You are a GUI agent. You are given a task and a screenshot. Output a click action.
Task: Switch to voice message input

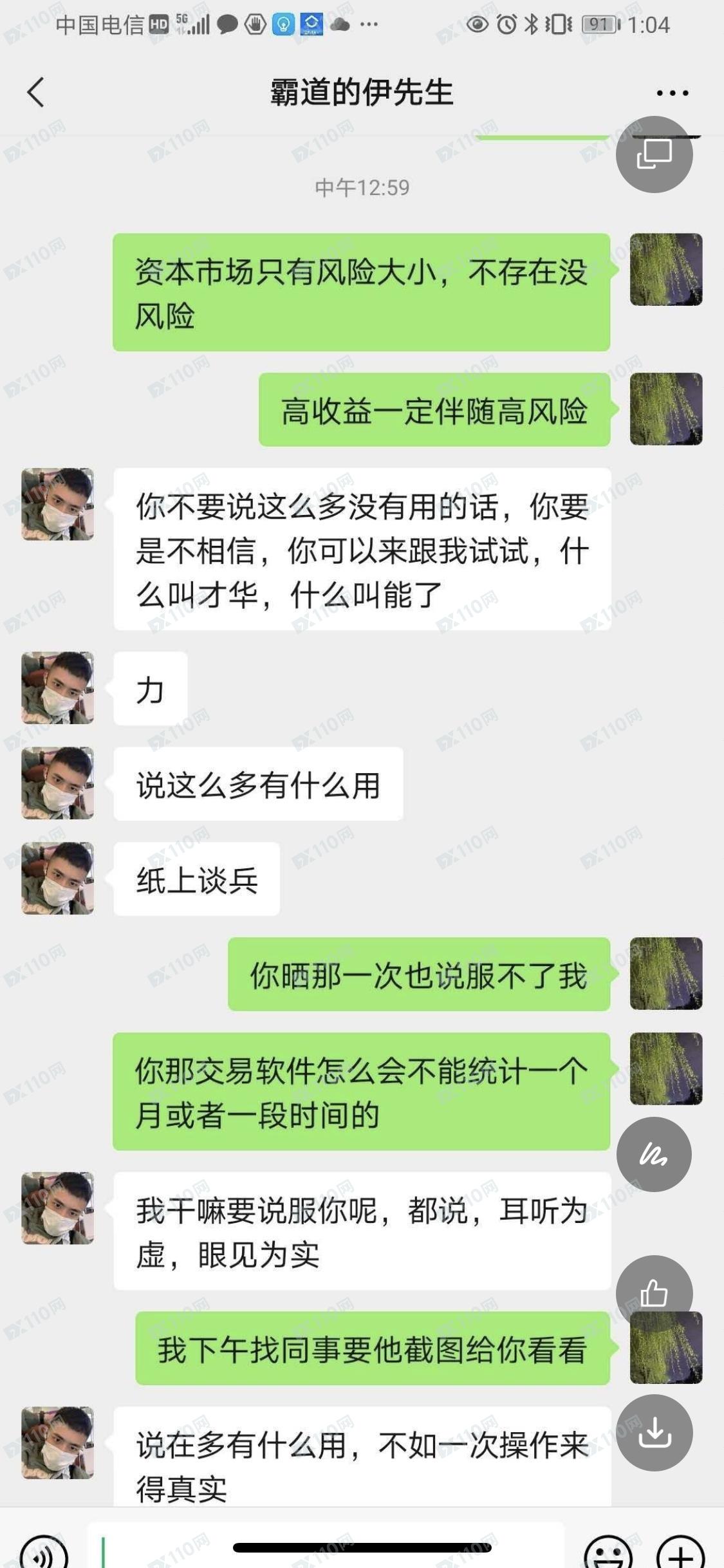[44, 1553]
